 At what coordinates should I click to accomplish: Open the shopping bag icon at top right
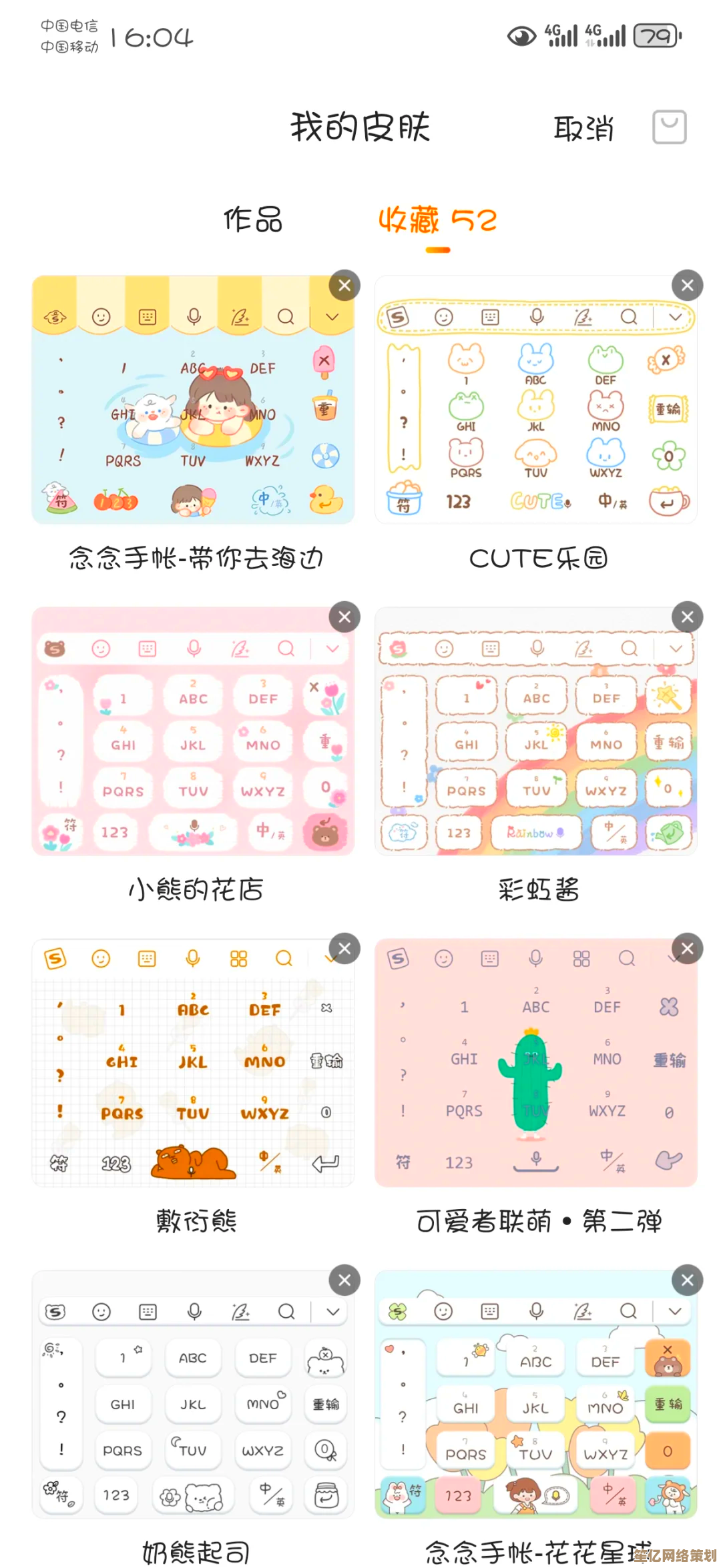[668, 127]
